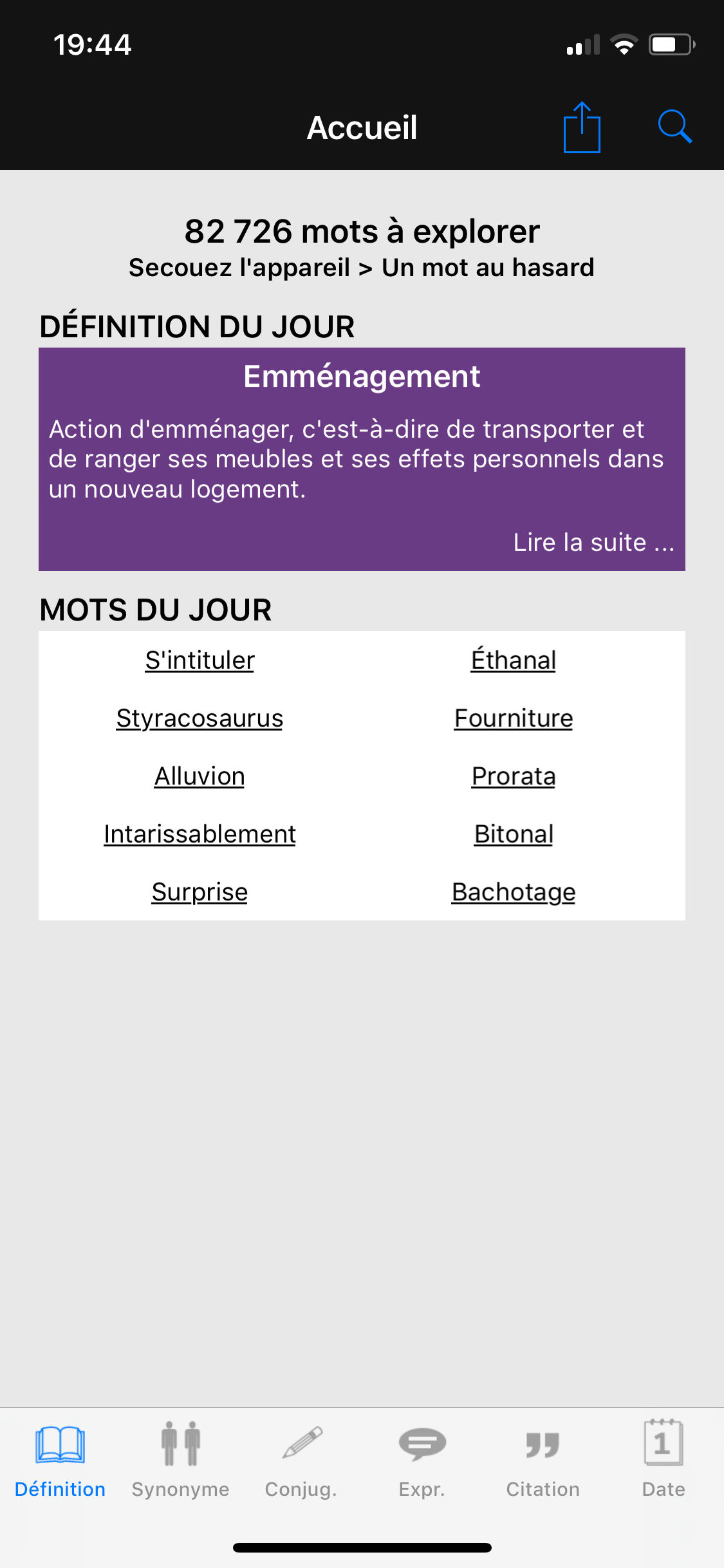Open the word S'intituler
Screen dimensions: 724x1568
[198, 660]
